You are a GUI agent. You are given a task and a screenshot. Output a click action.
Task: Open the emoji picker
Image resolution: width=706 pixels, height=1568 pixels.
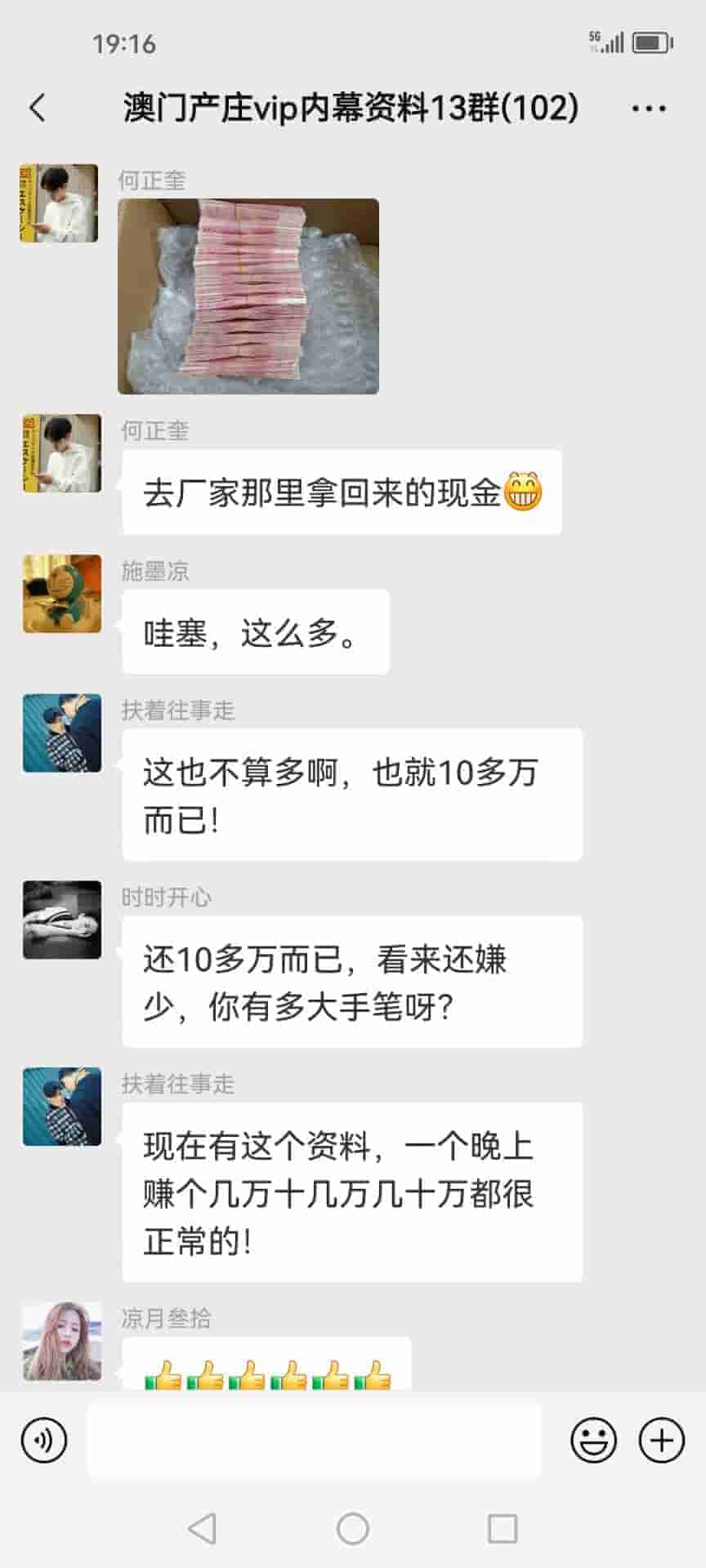click(593, 1441)
